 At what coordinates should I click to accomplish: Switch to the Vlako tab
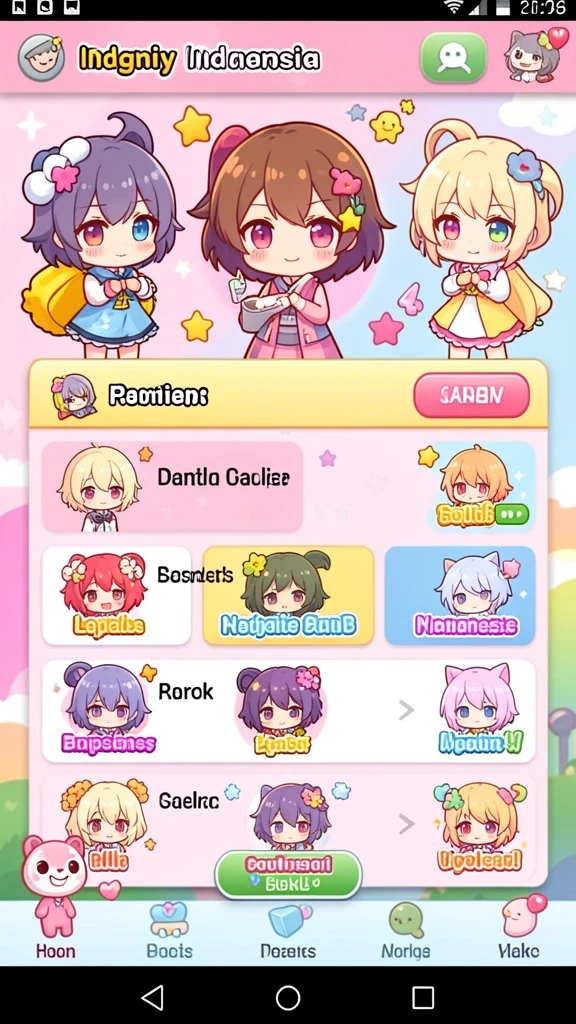(519, 931)
